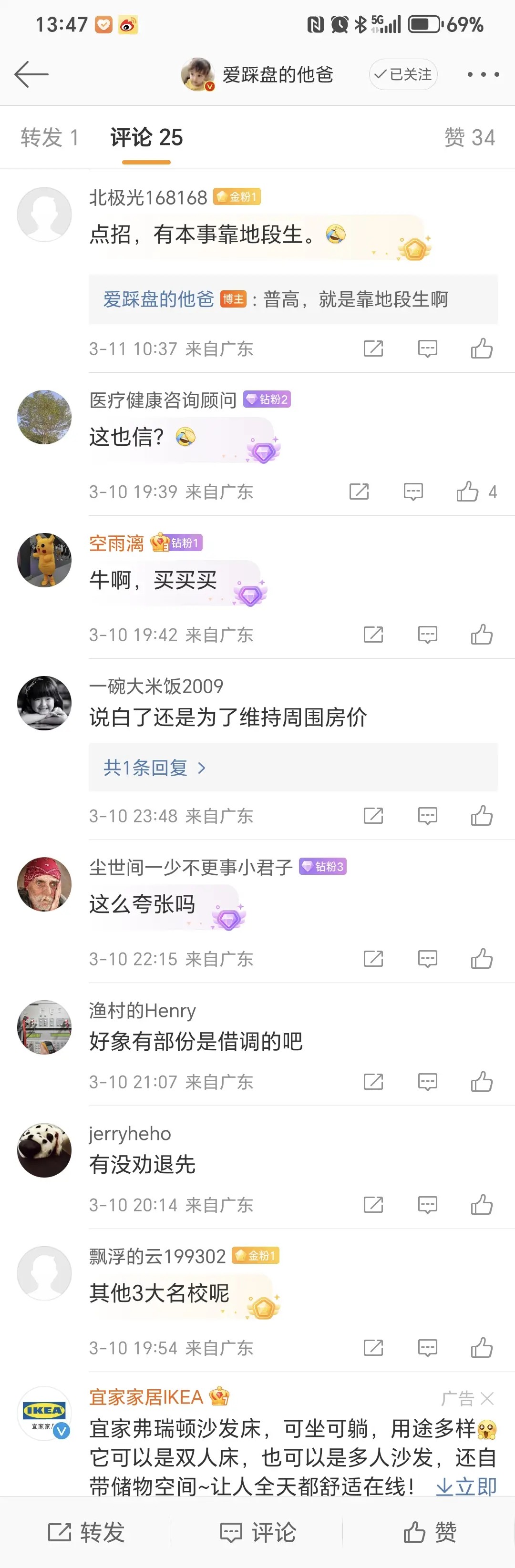Screen dimensions: 515x1568
Task: Open 爱踩盘的他爸 link in the reply
Action: coord(158,299)
